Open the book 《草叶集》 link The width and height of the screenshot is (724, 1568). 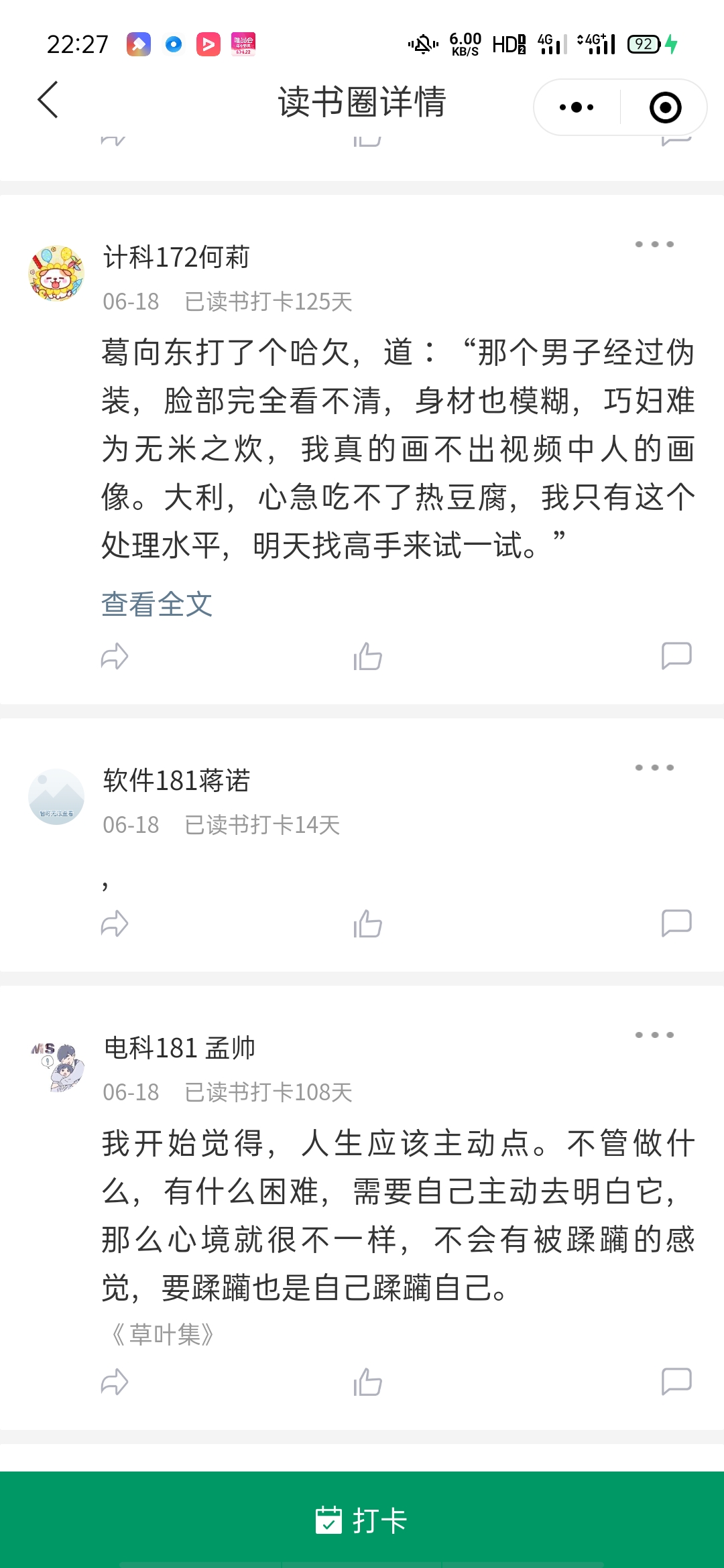[163, 1335]
